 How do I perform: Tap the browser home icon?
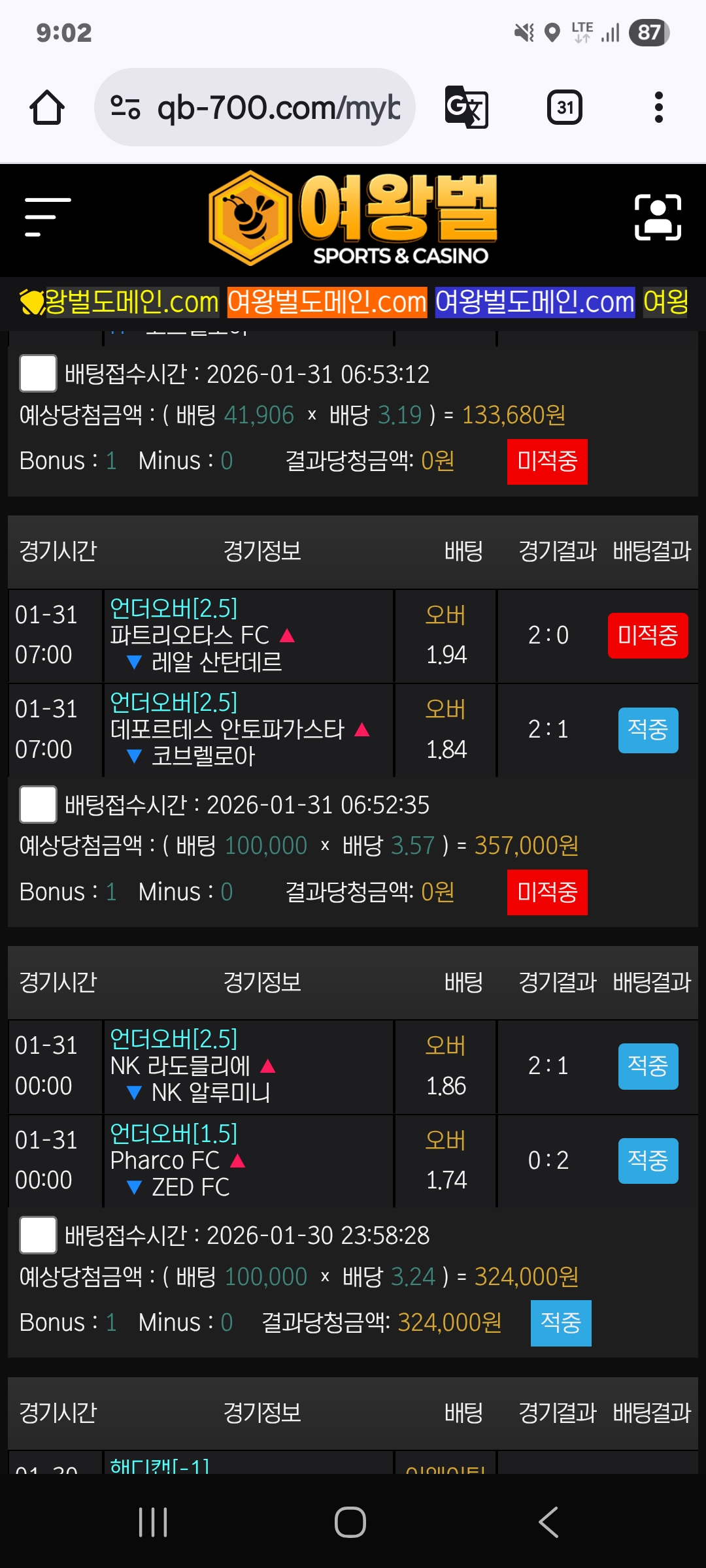(45, 108)
